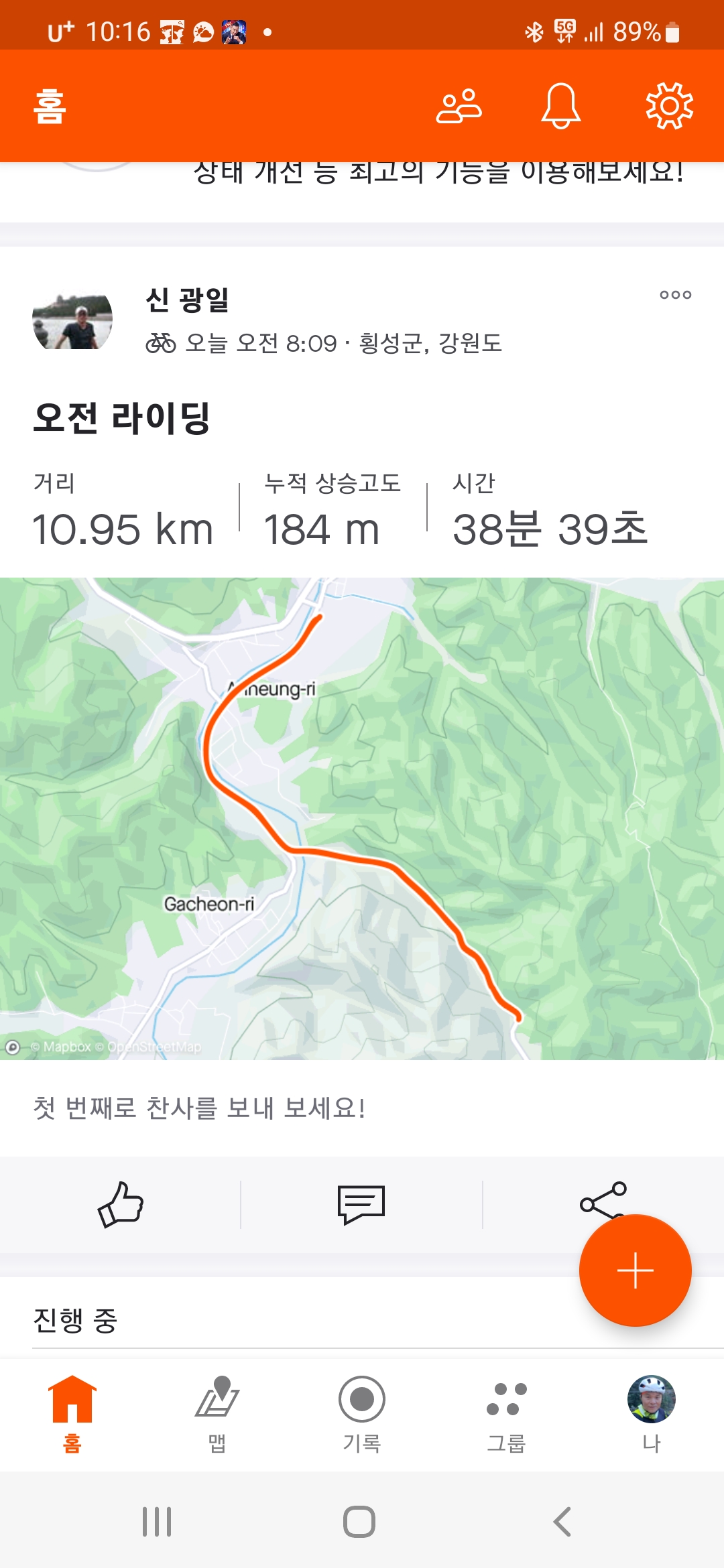Open the system recent apps view

coord(157,1521)
